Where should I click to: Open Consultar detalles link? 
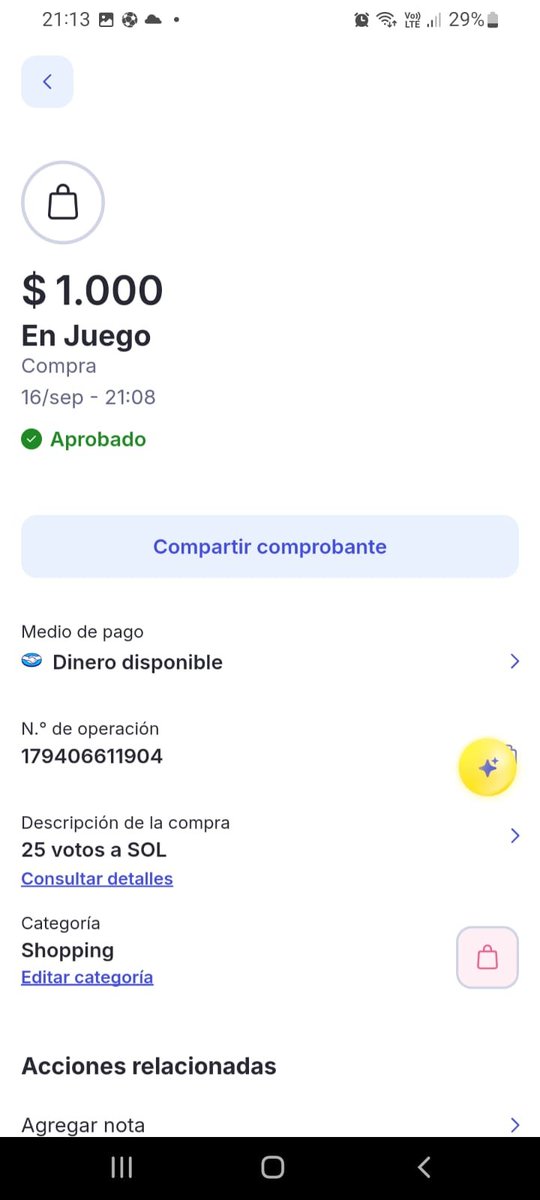(97, 879)
